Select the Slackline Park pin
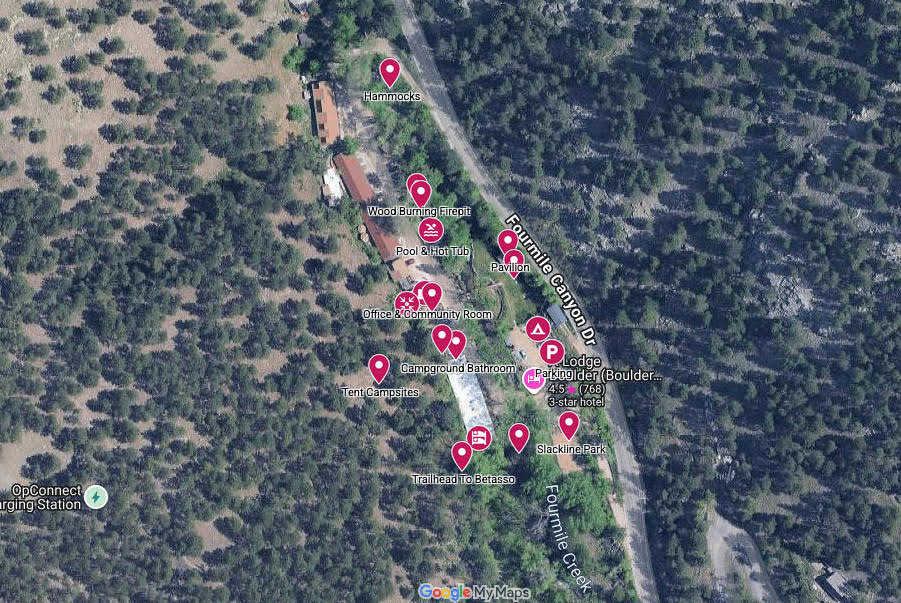Screen dimensions: 901x603 click(569, 424)
